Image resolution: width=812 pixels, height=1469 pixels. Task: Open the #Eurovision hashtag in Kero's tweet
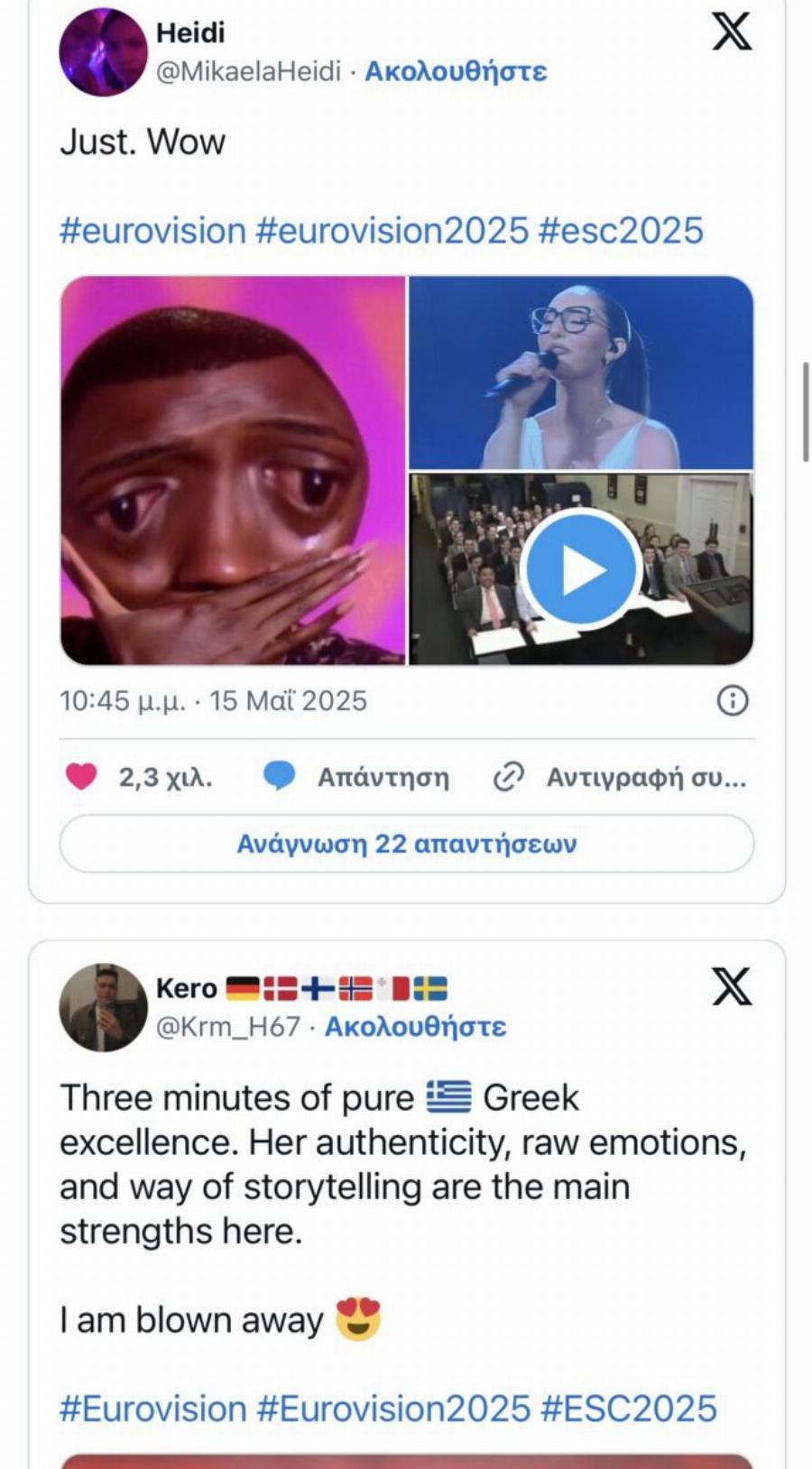[152, 1409]
